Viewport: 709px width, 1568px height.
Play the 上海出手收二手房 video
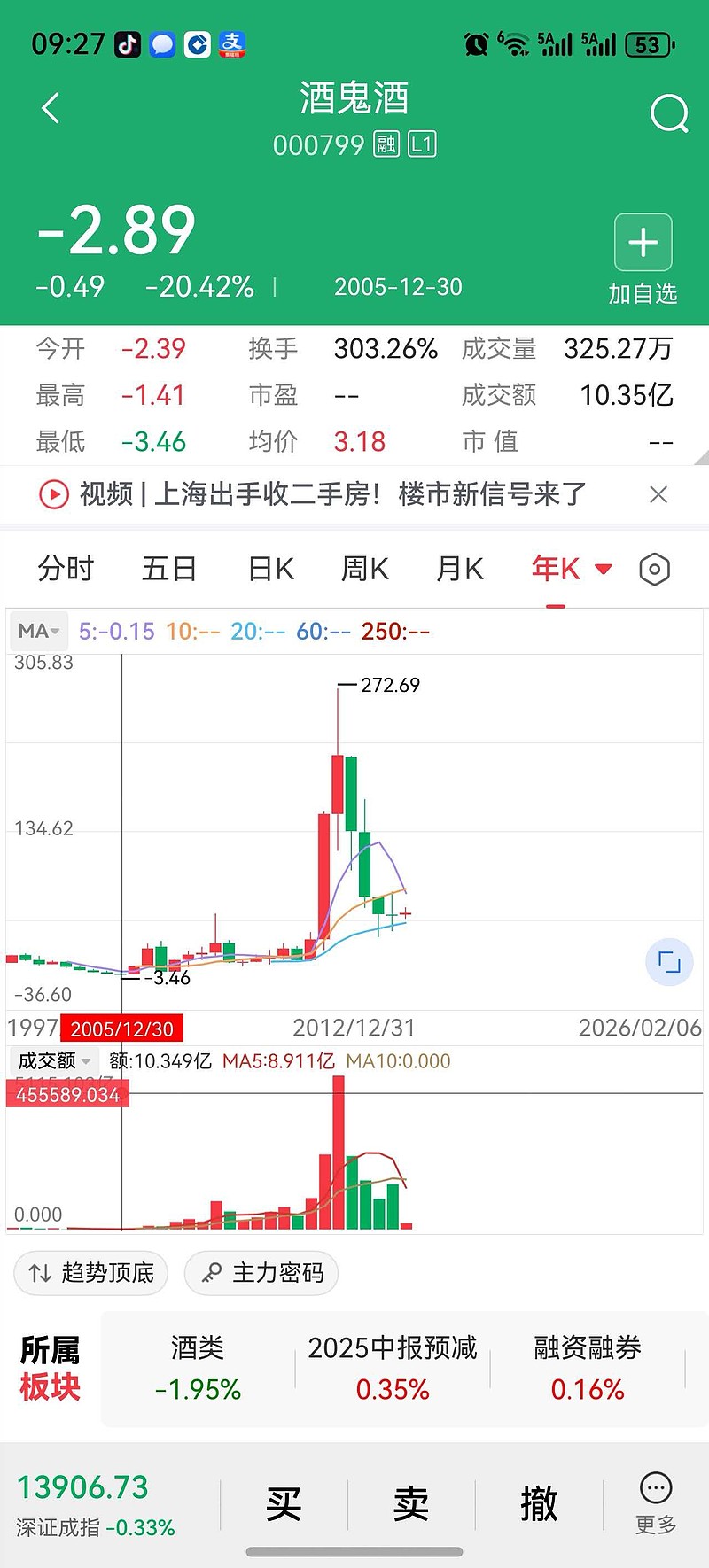[x=53, y=494]
